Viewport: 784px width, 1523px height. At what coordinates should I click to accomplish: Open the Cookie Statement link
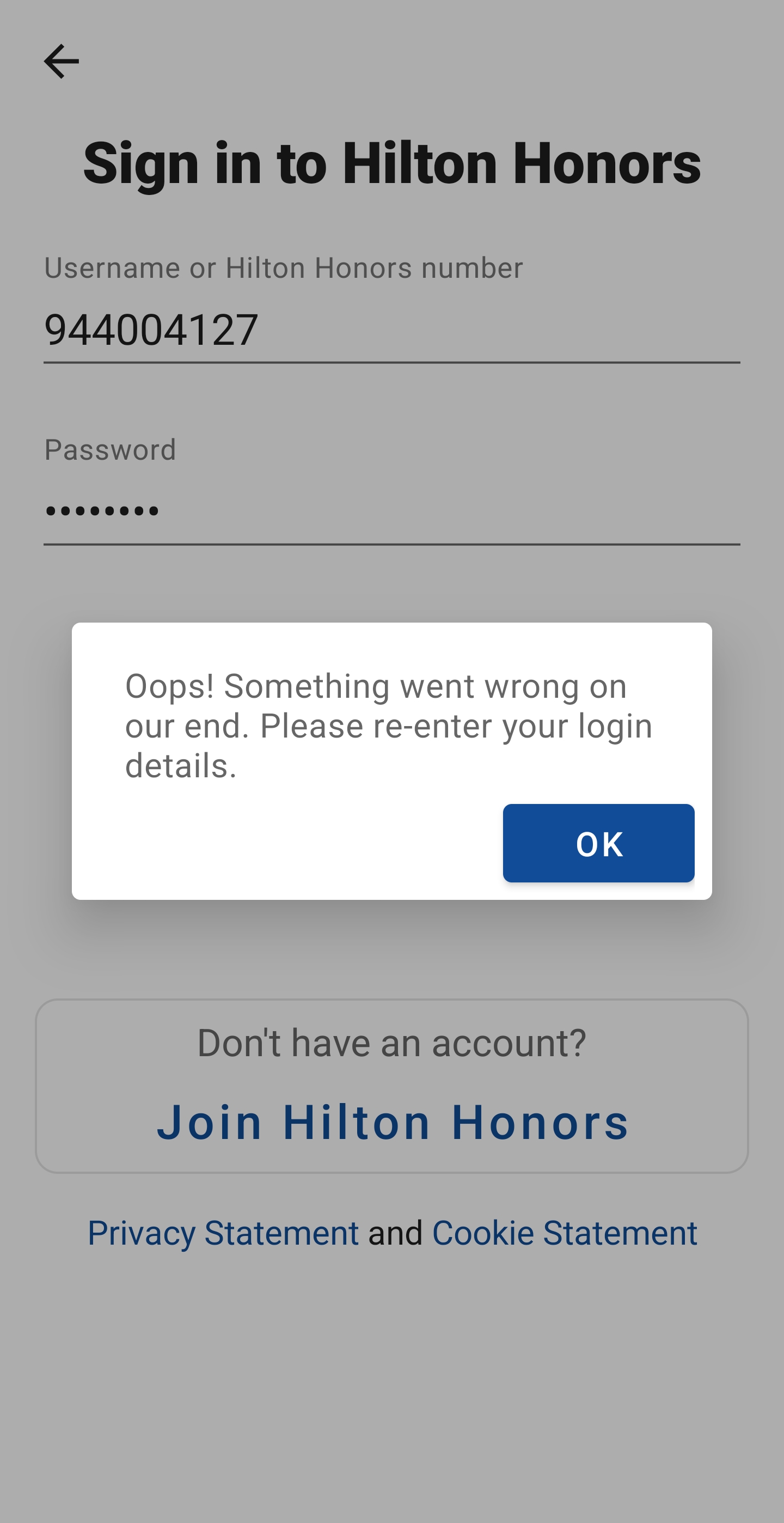click(564, 1233)
